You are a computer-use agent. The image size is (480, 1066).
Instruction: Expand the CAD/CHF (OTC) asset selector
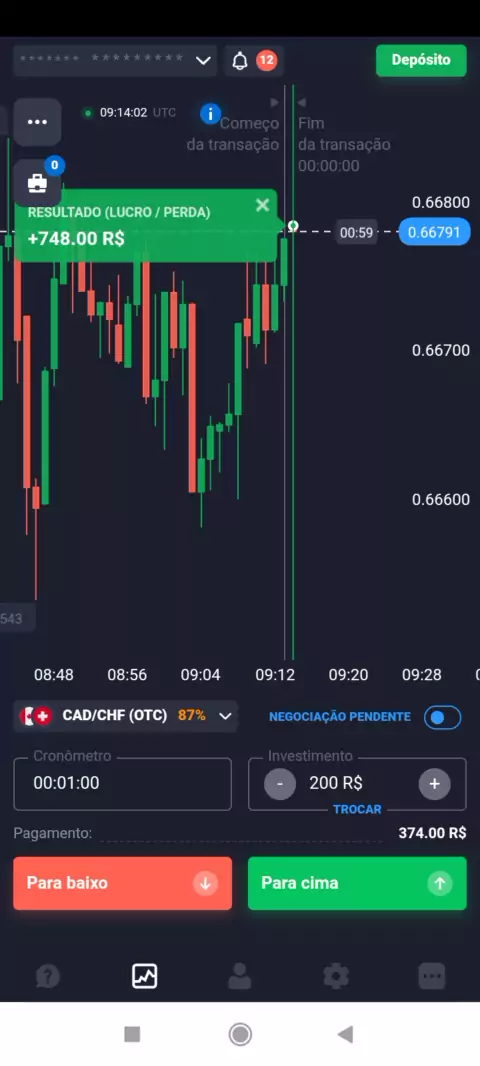point(126,716)
